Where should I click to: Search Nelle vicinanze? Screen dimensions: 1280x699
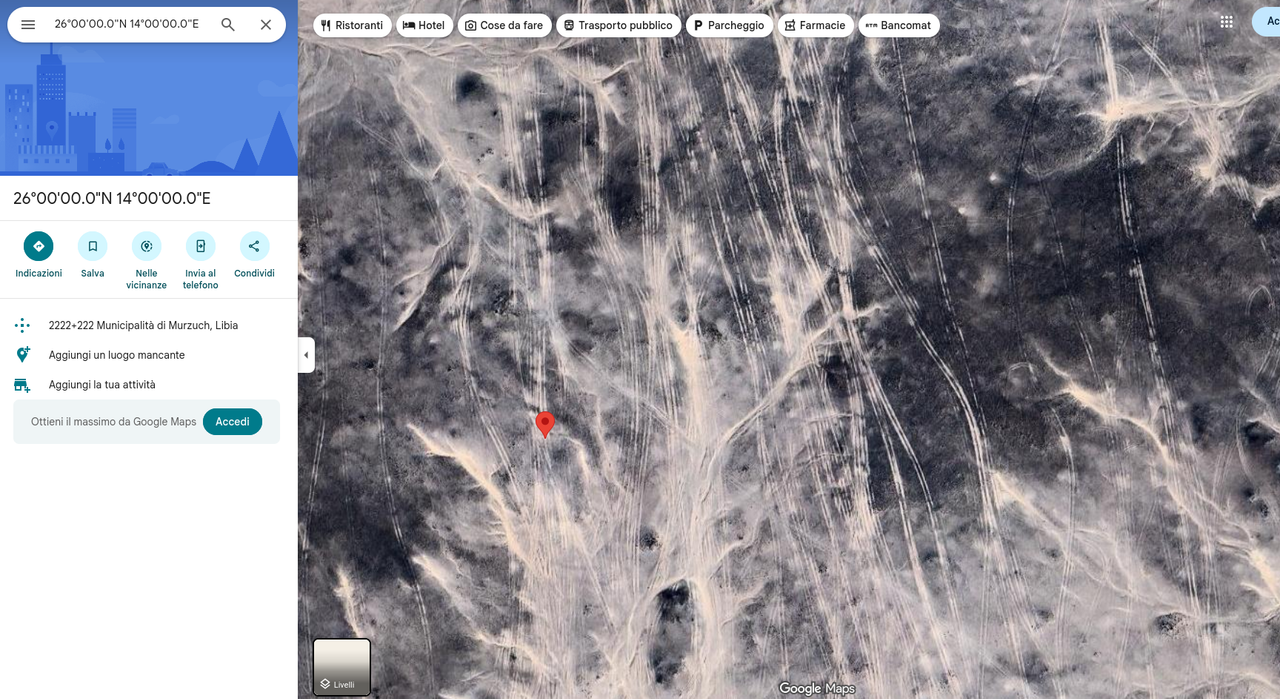pos(146,246)
